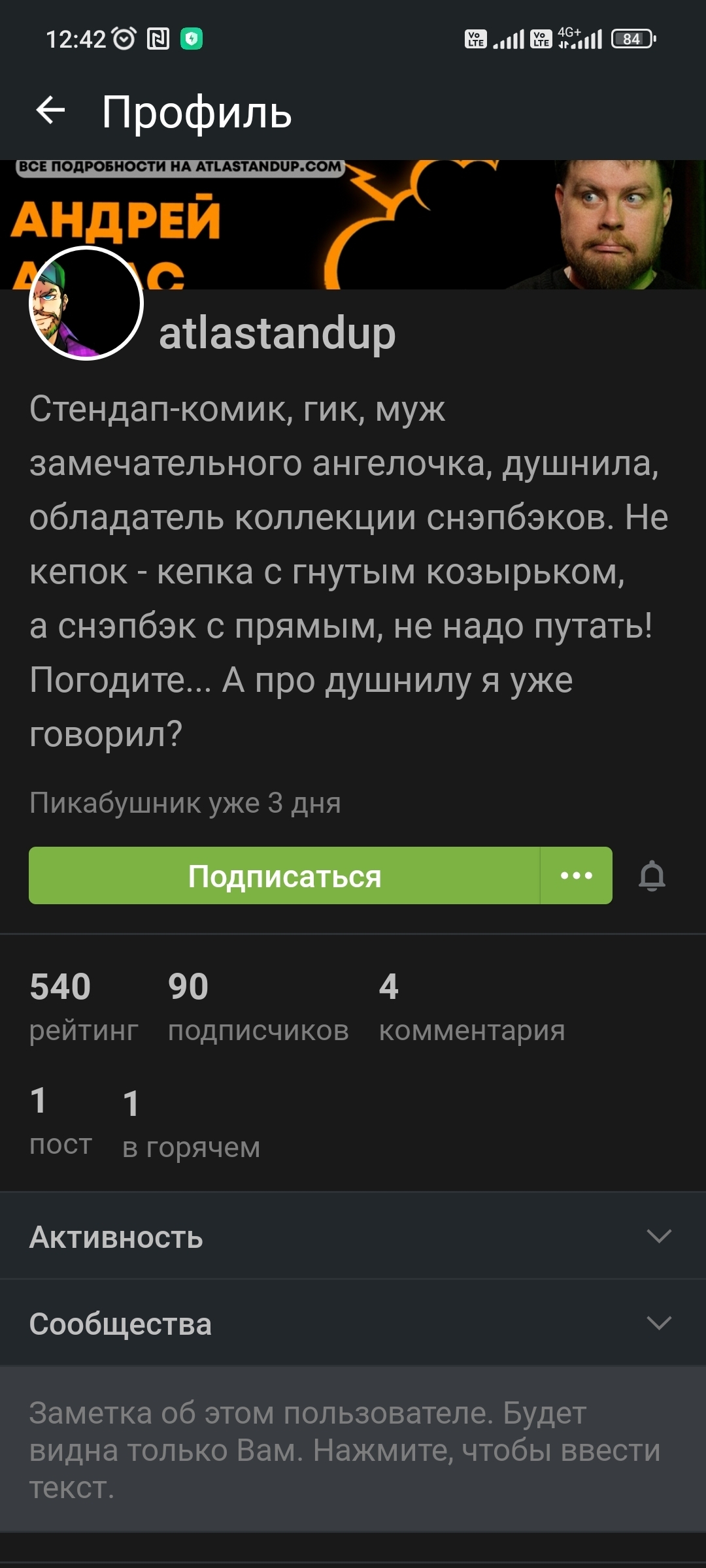
Task: Open the atlastandup profile avatar
Action: [86, 303]
